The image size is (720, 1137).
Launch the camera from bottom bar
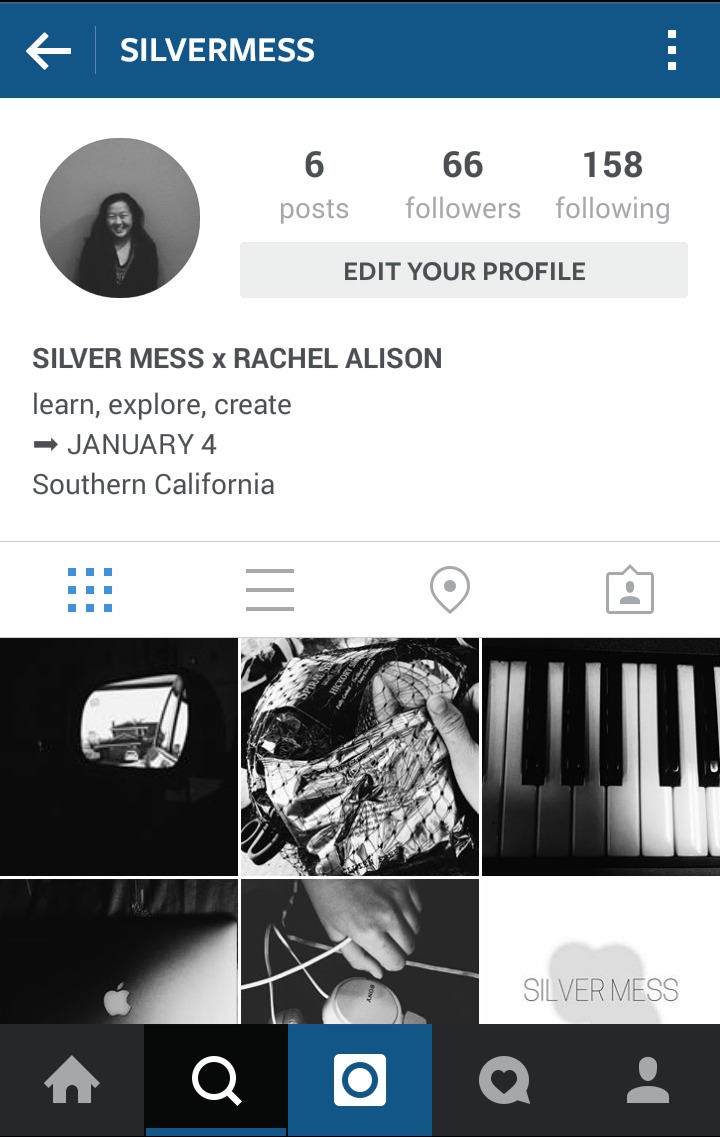click(360, 1081)
